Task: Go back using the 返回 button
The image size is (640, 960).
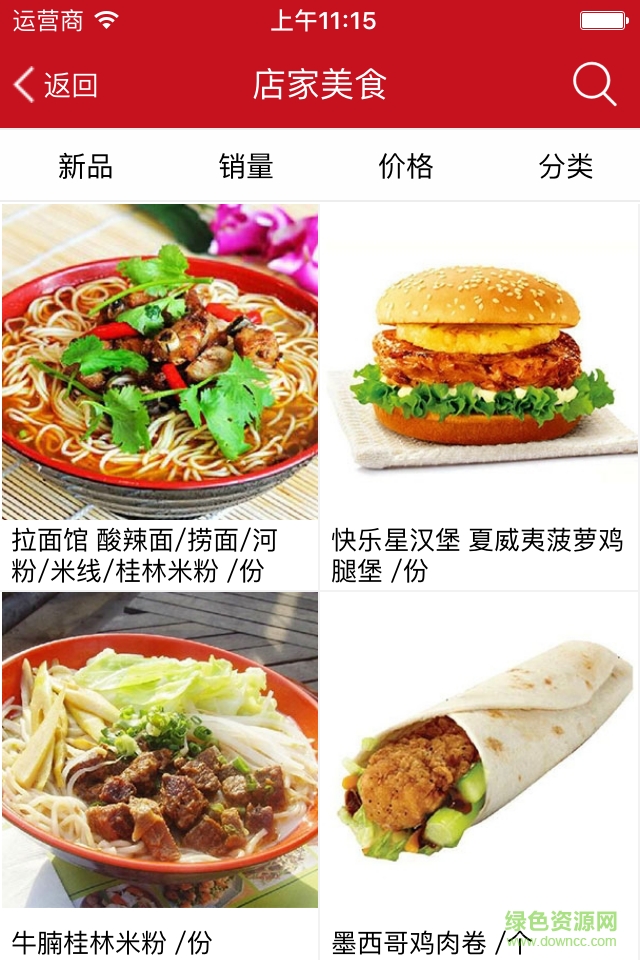Action: pos(56,85)
